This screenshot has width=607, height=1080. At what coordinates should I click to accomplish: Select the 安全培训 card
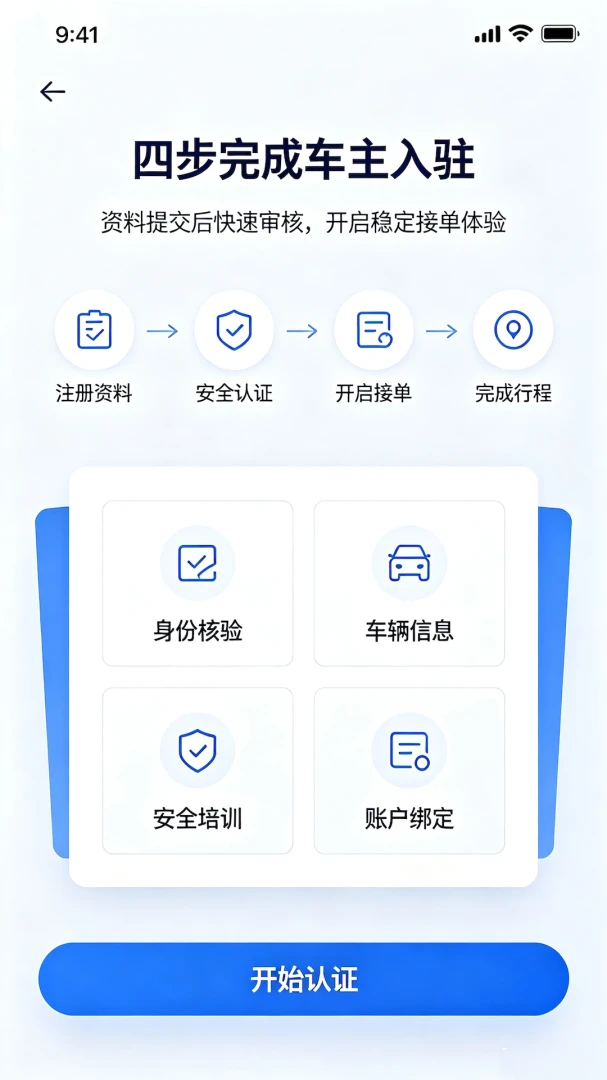pyautogui.click(x=198, y=770)
